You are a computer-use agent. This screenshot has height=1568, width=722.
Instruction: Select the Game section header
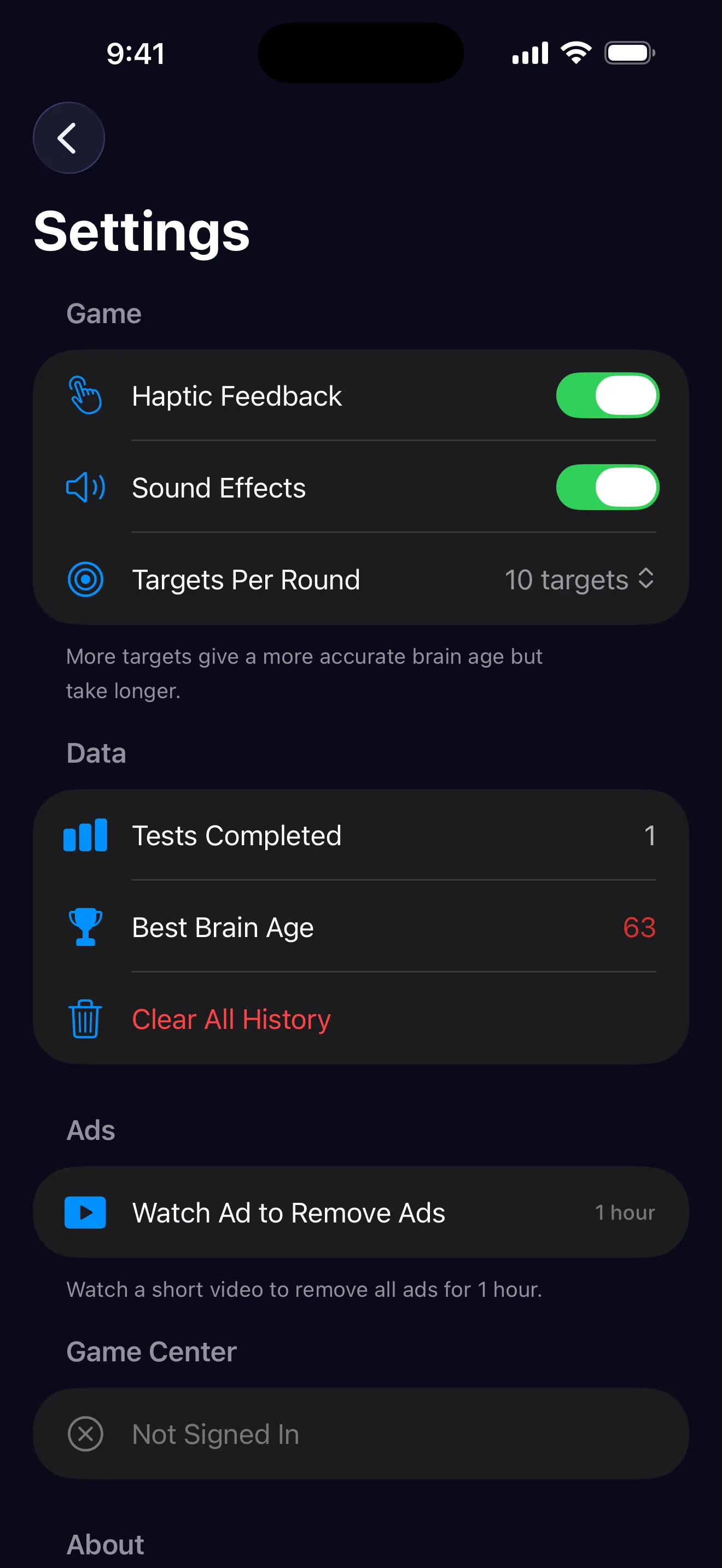click(104, 313)
